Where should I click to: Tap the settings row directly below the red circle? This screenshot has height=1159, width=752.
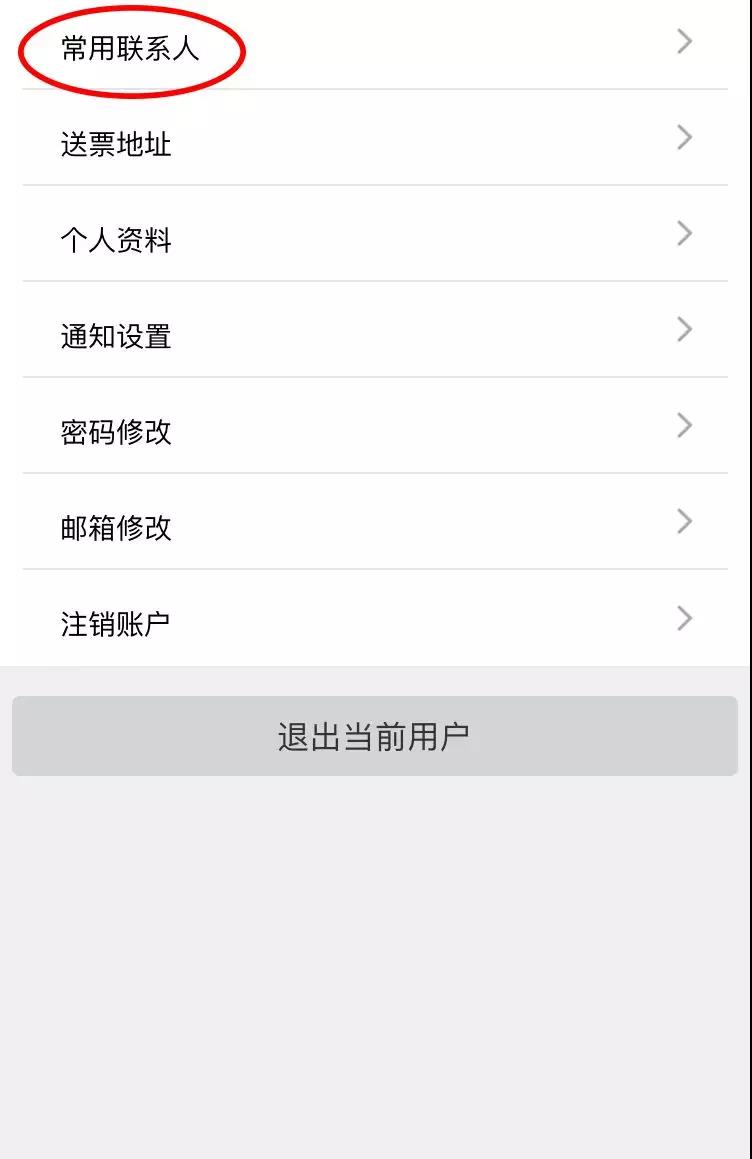point(116,144)
